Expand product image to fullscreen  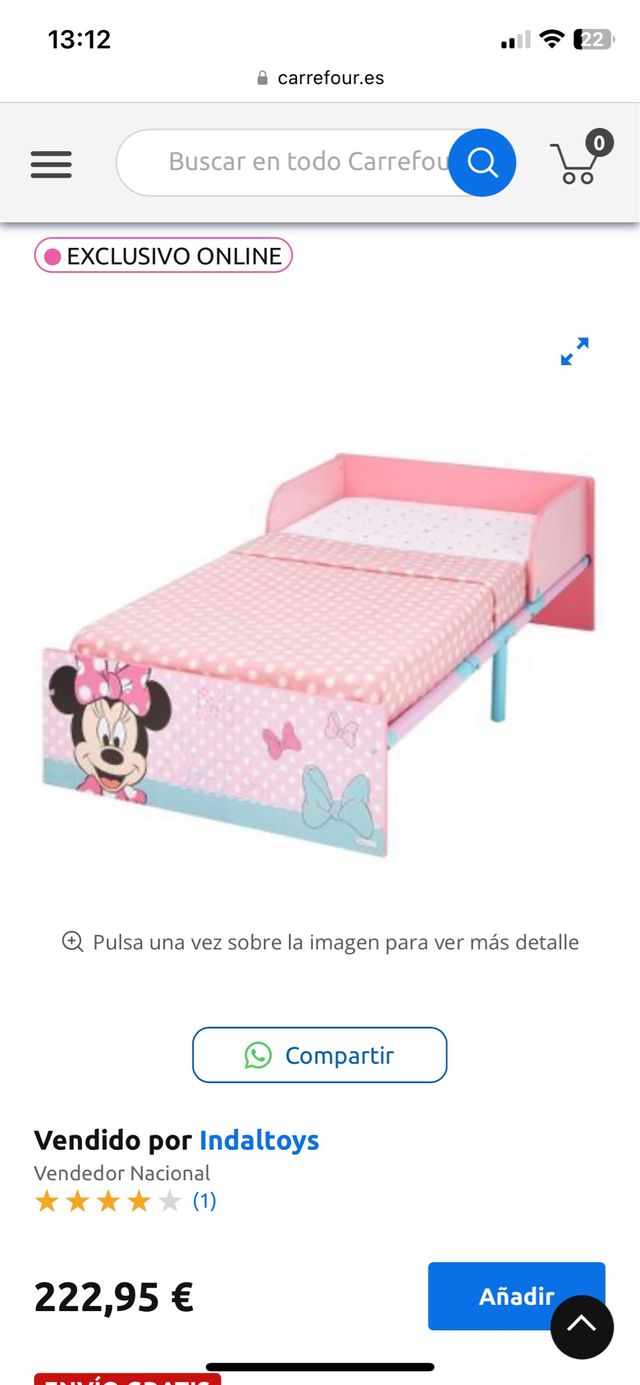pyautogui.click(x=575, y=351)
